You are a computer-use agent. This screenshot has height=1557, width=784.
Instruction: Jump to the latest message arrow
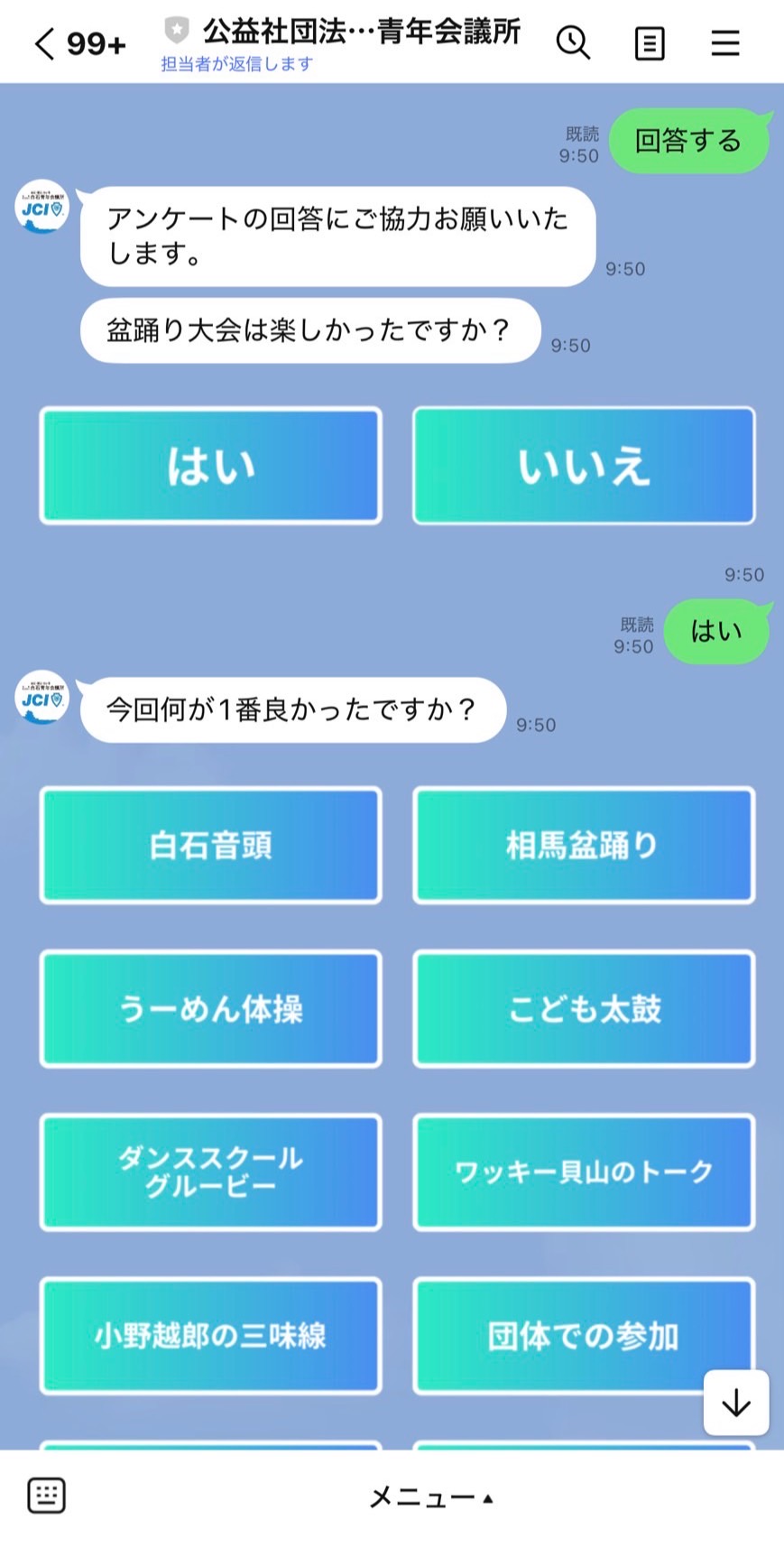point(736,1403)
